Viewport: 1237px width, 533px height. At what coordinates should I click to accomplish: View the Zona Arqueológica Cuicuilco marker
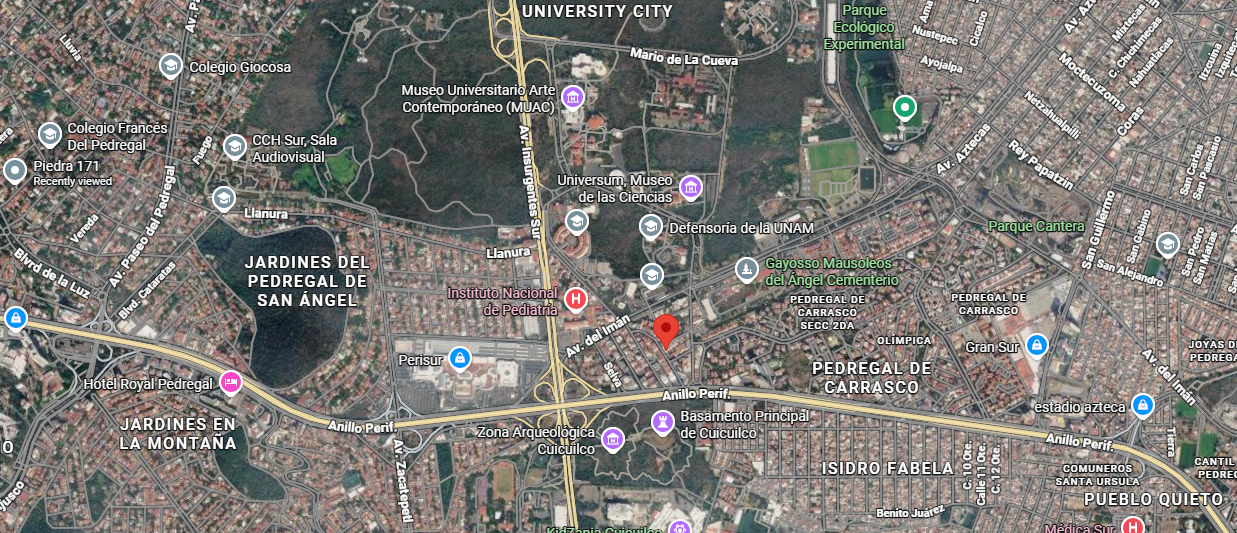coord(612,439)
